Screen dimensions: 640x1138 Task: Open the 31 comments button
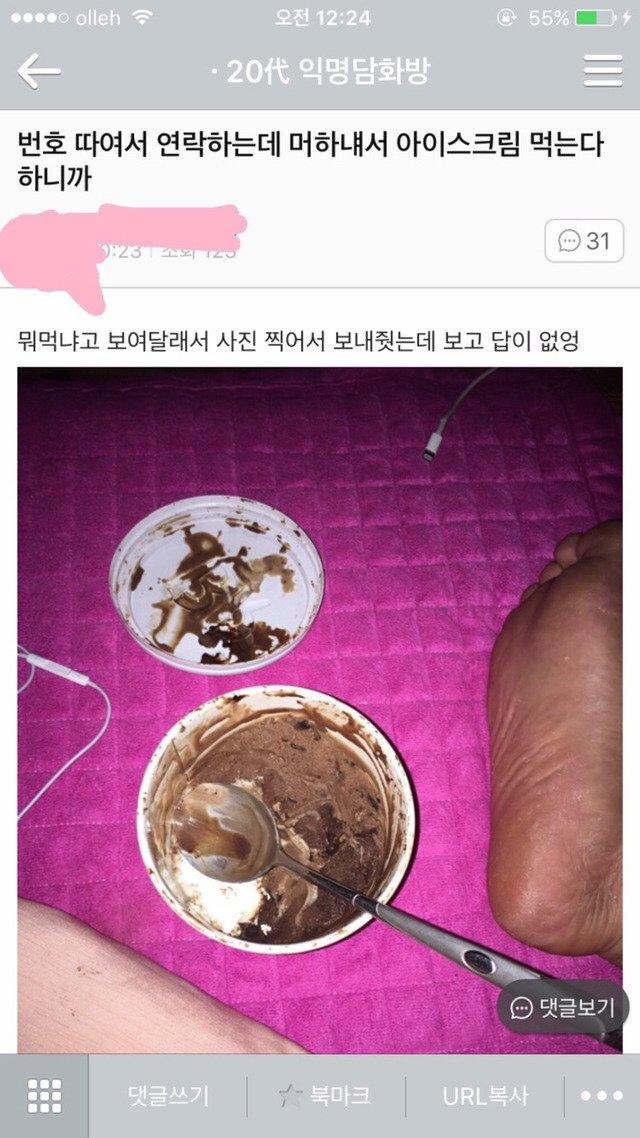584,240
